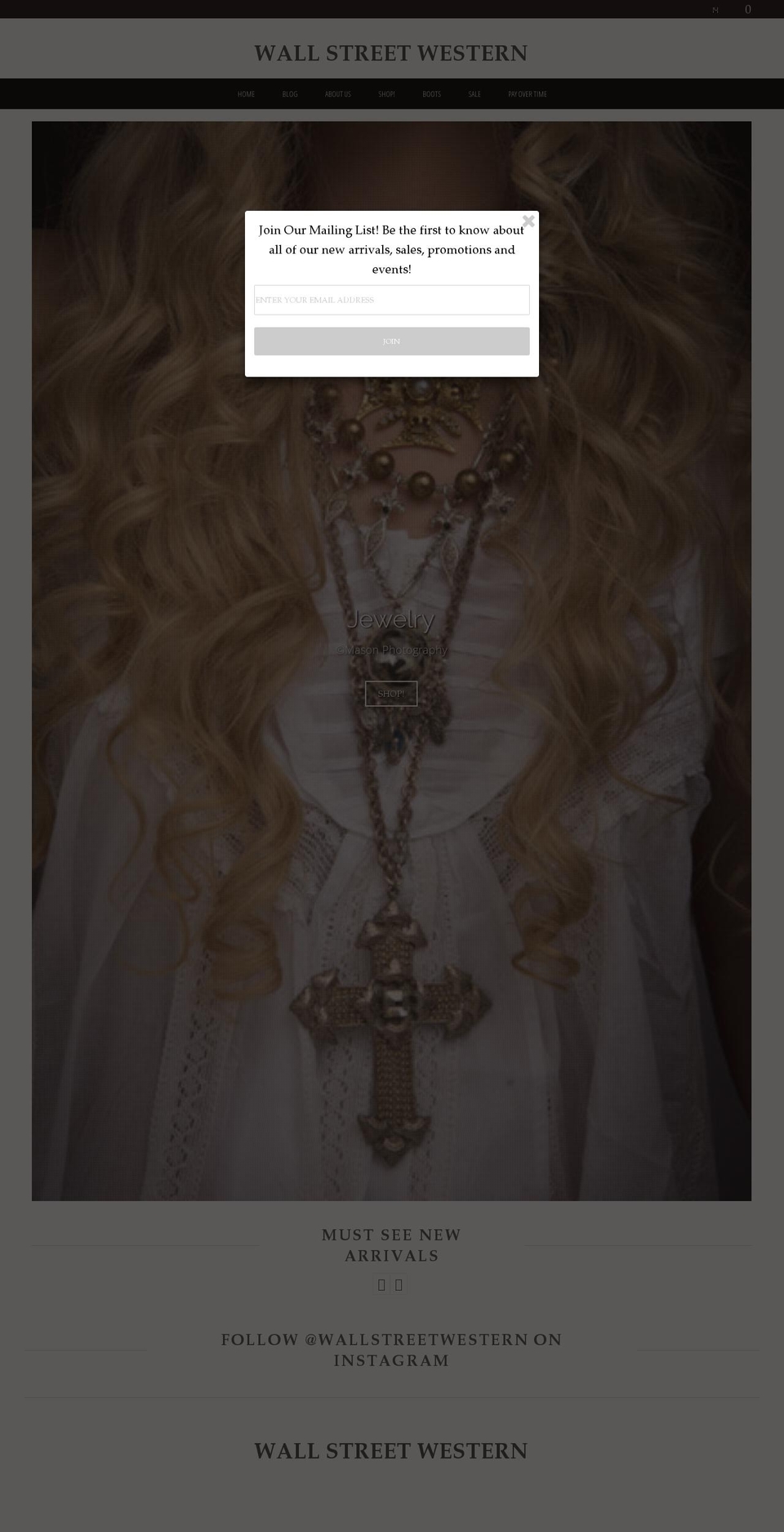Tap the SHOP! button on Jewelry banner
784x1532 pixels.
390,694
